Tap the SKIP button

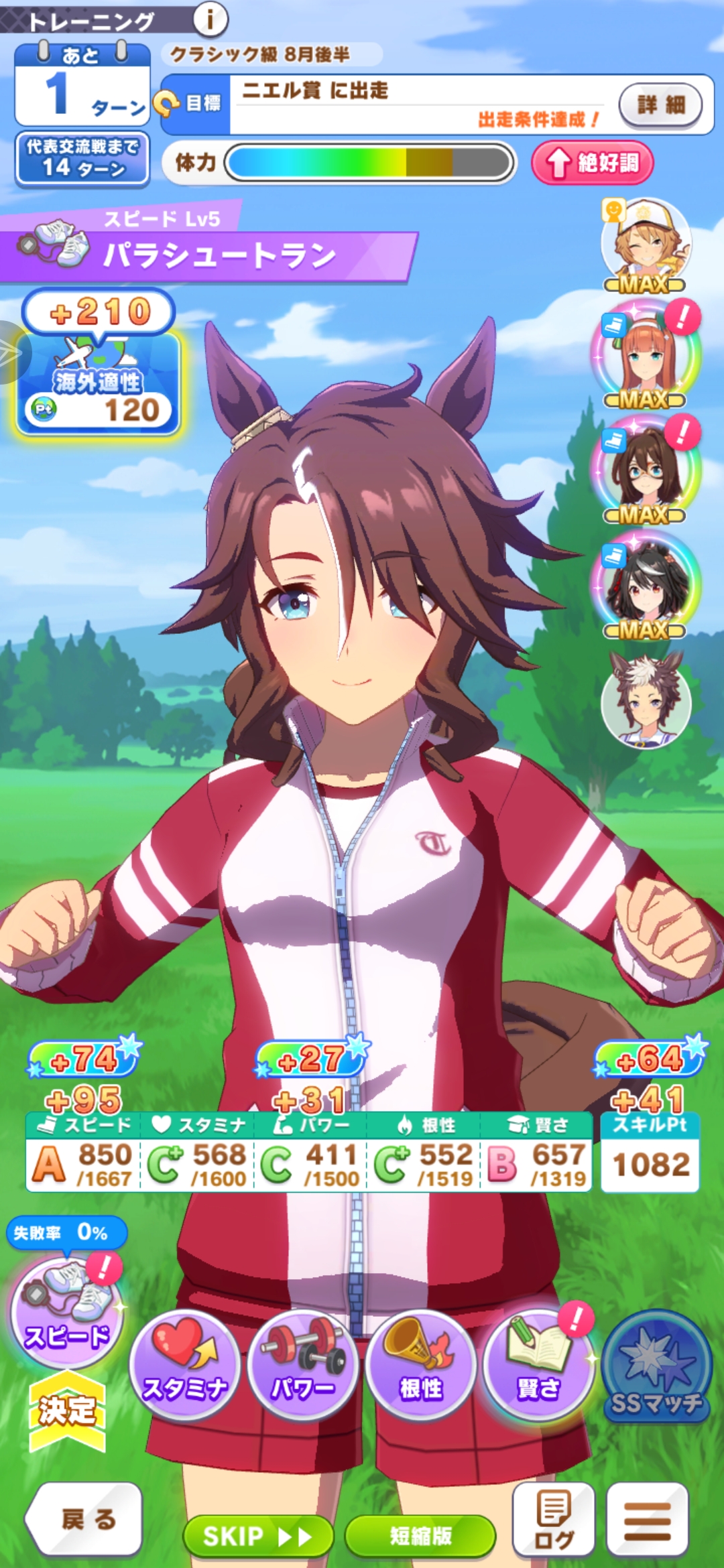click(257, 1536)
